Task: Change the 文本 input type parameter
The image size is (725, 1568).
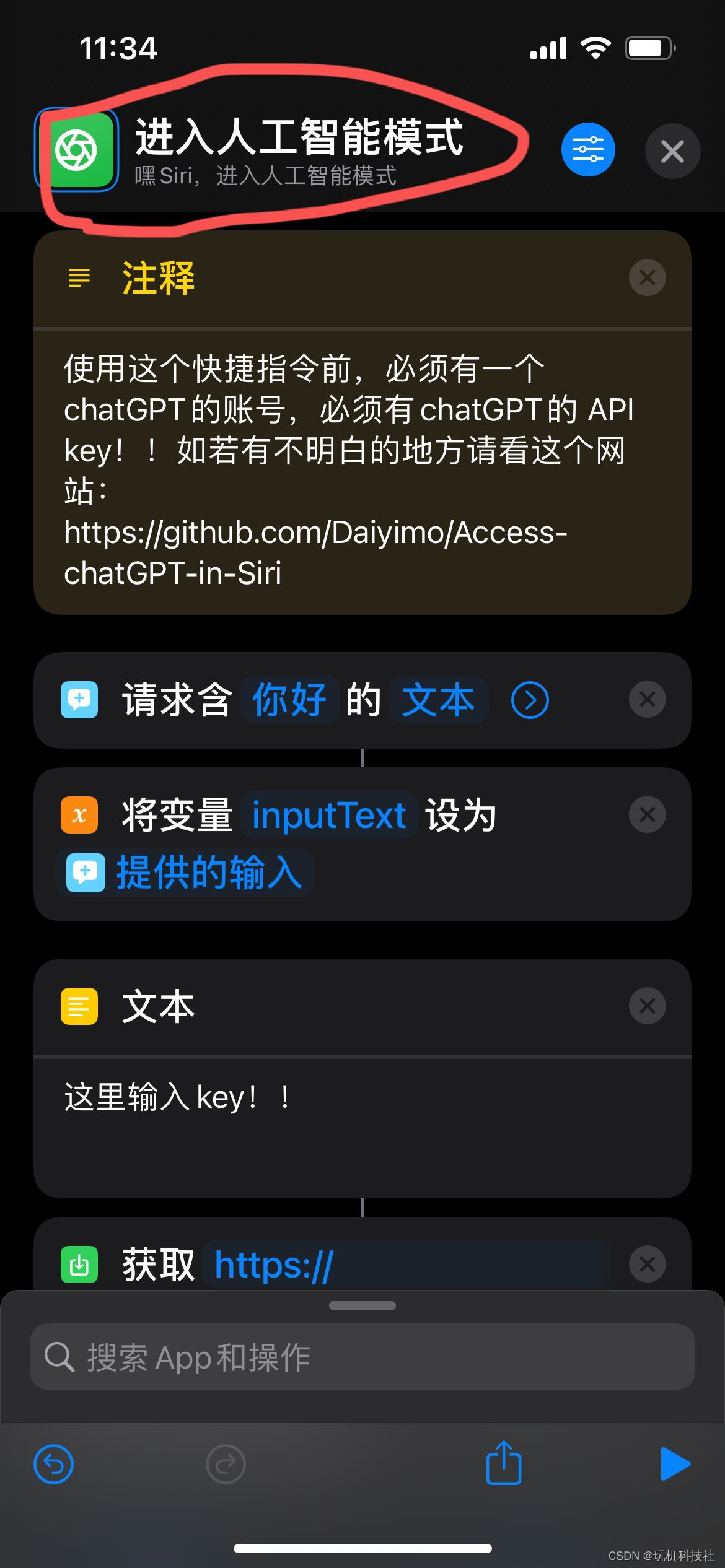Action: tap(438, 700)
